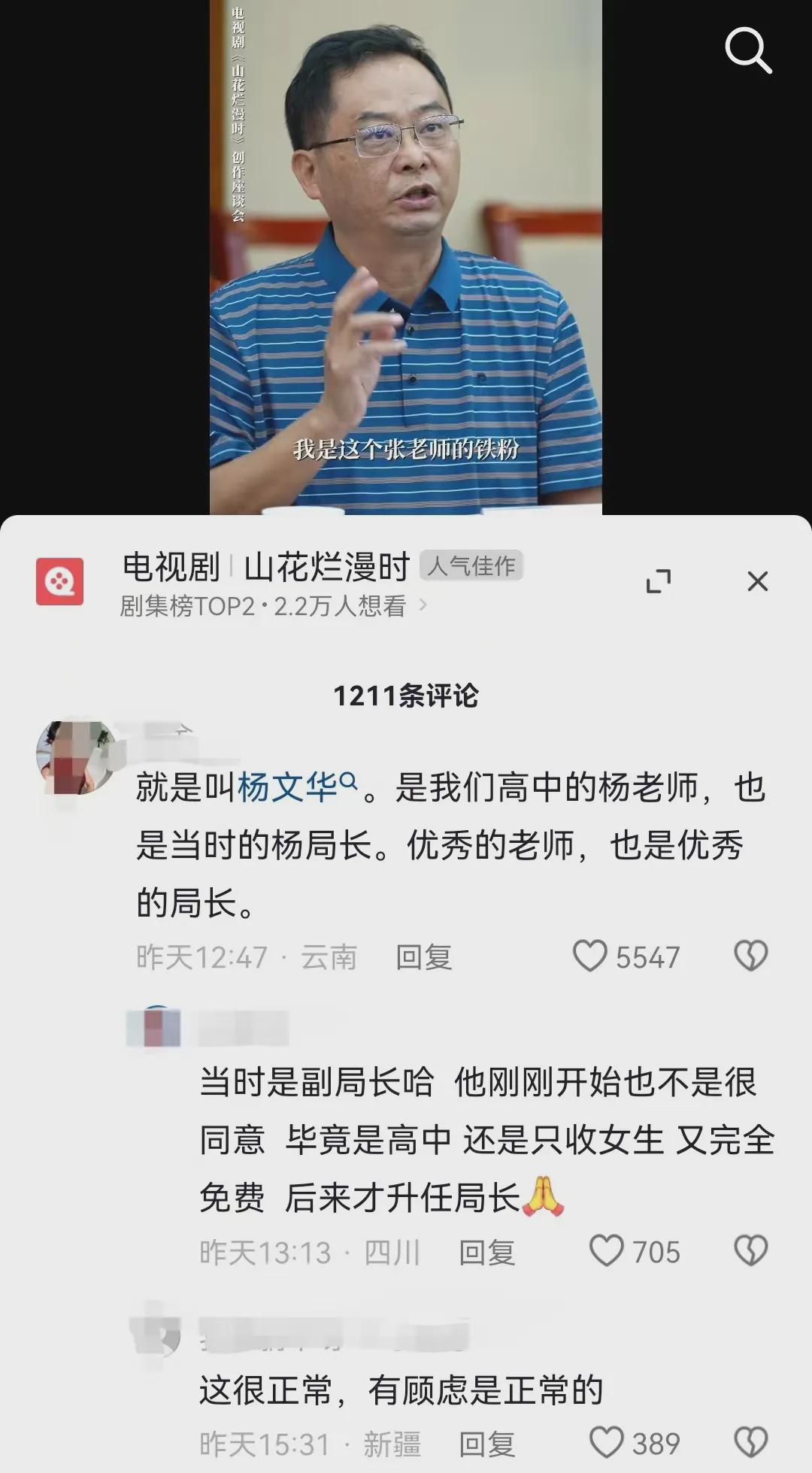812x1473 pixels.
Task: Reply to the comment from 云南
Action: [423, 957]
